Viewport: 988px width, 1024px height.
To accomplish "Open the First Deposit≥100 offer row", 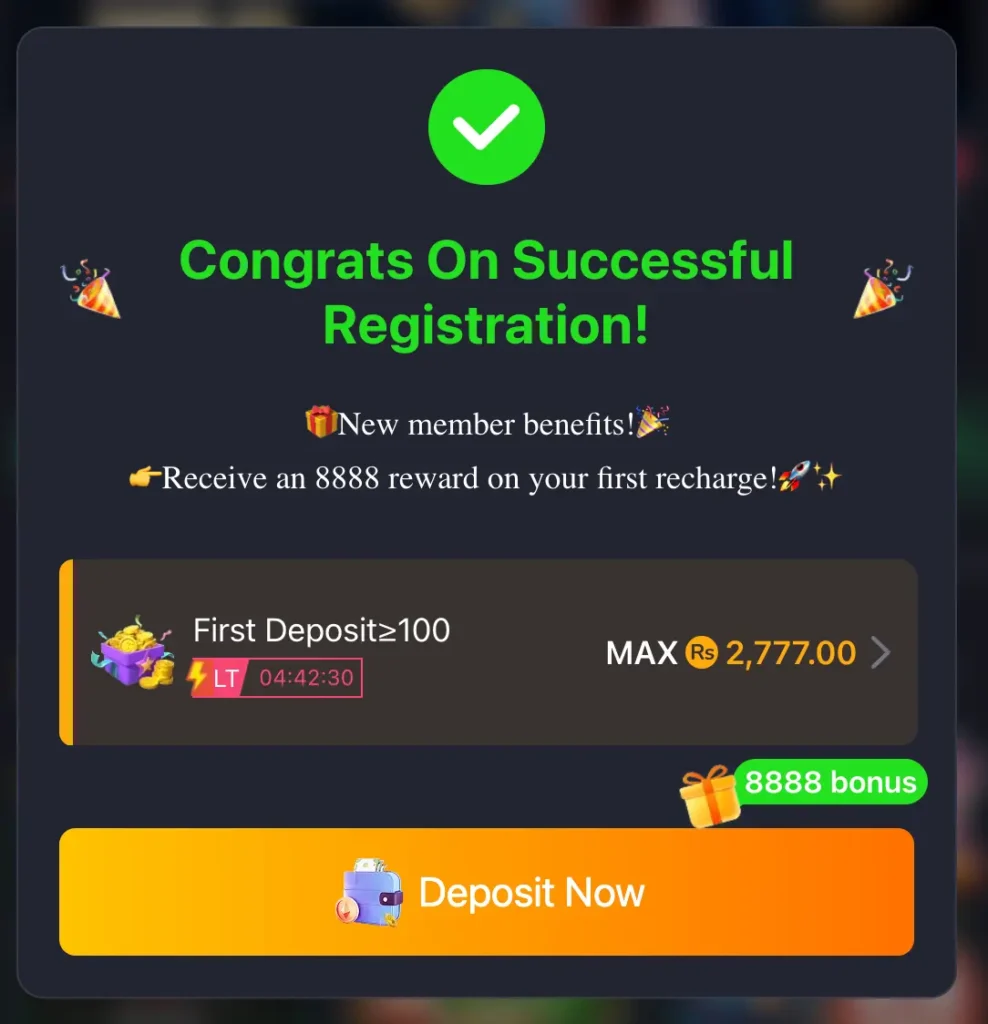I will click(488, 652).
